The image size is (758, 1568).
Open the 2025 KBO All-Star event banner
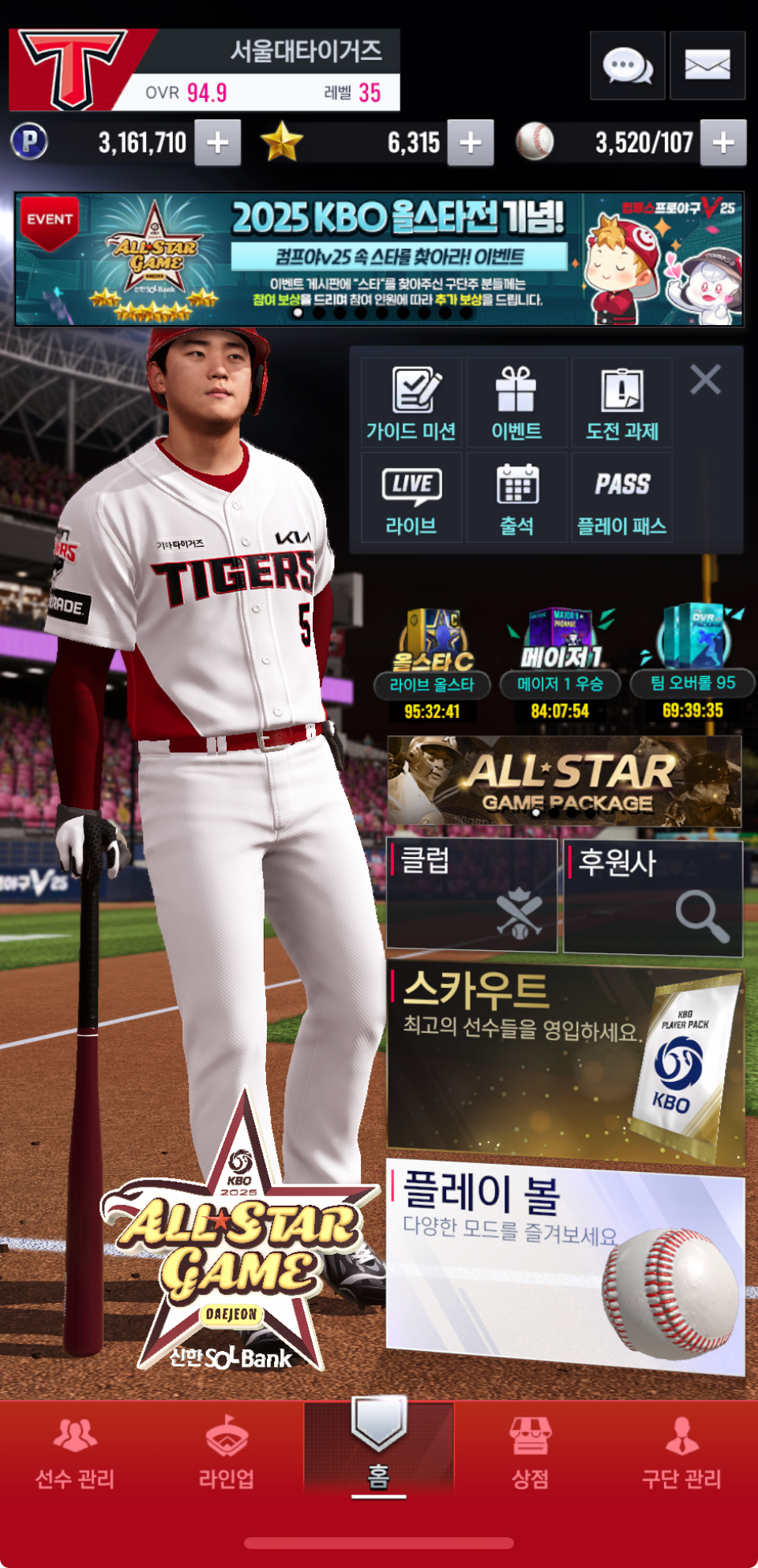(x=379, y=259)
